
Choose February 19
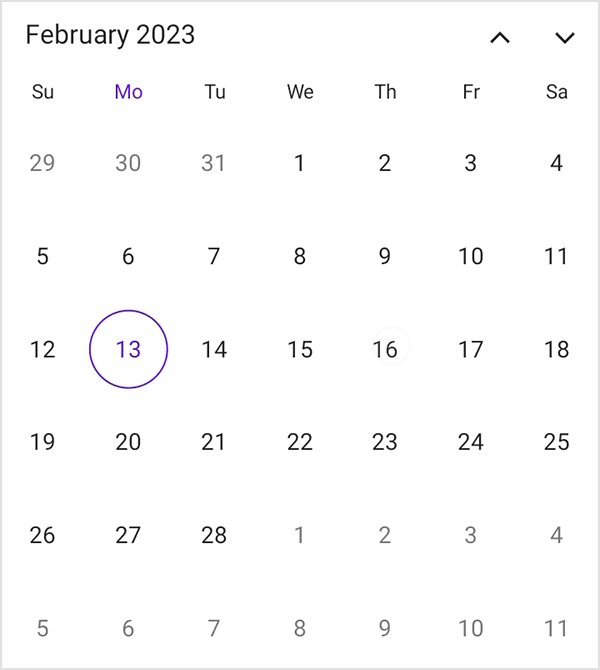click(x=42, y=442)
